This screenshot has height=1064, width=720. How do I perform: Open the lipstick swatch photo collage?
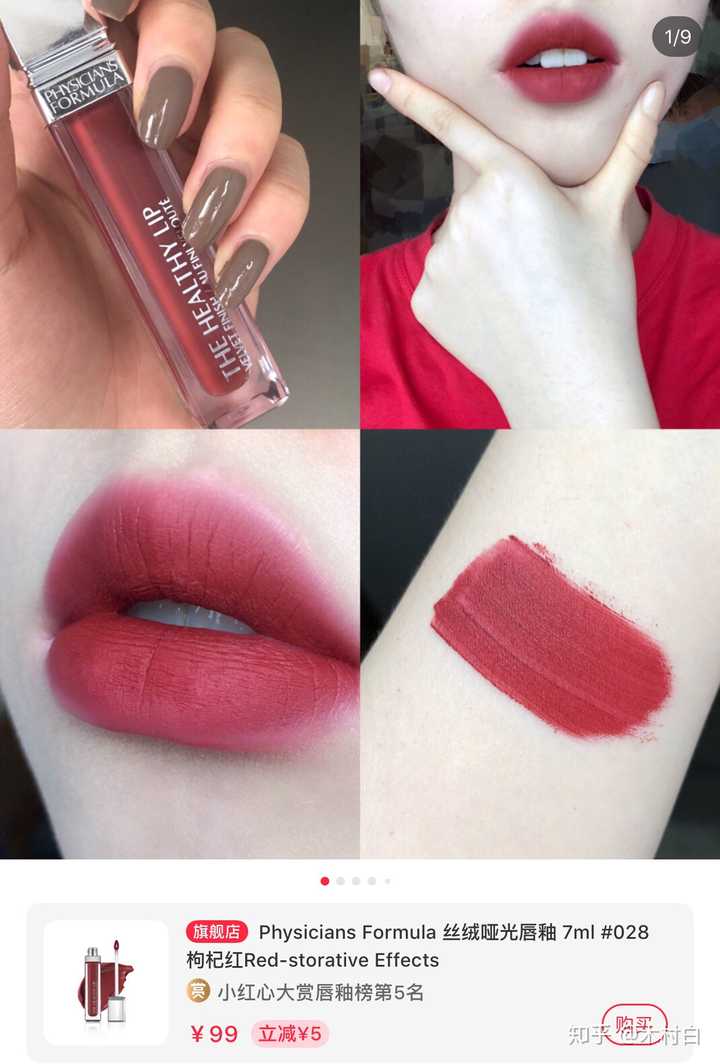click(360, 430)
